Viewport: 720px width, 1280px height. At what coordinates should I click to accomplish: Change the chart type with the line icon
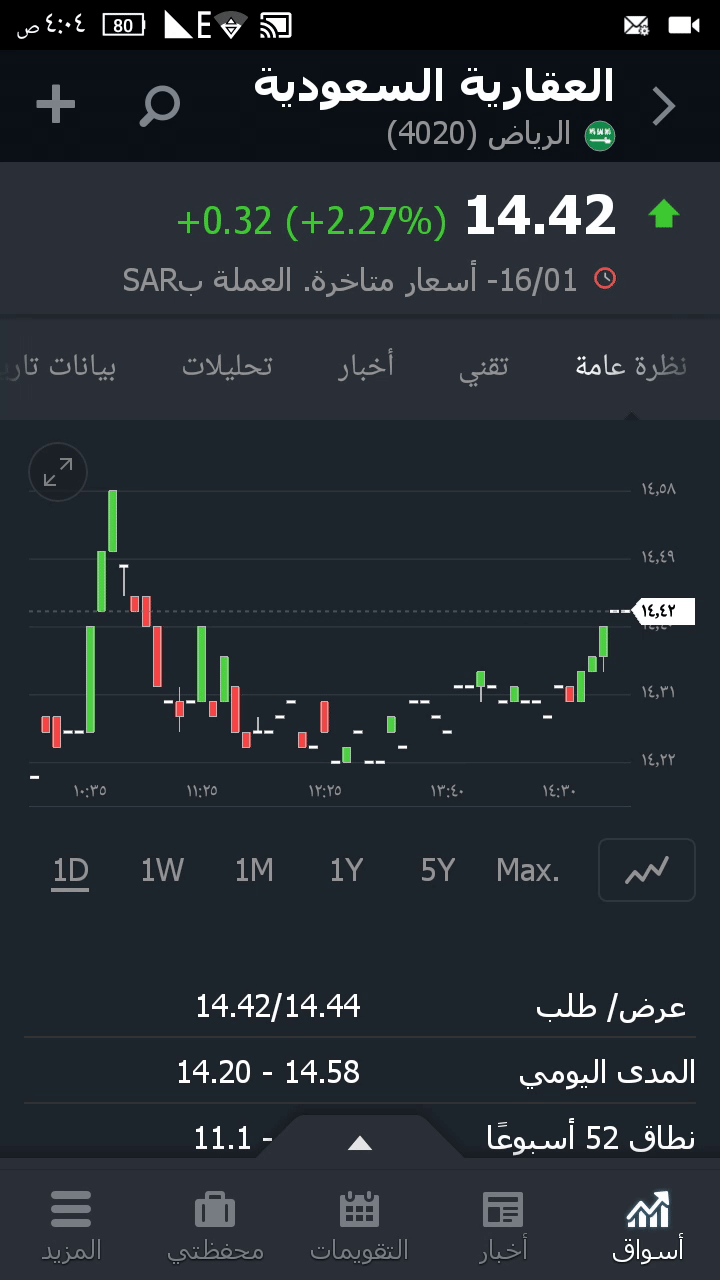(646, 871)
